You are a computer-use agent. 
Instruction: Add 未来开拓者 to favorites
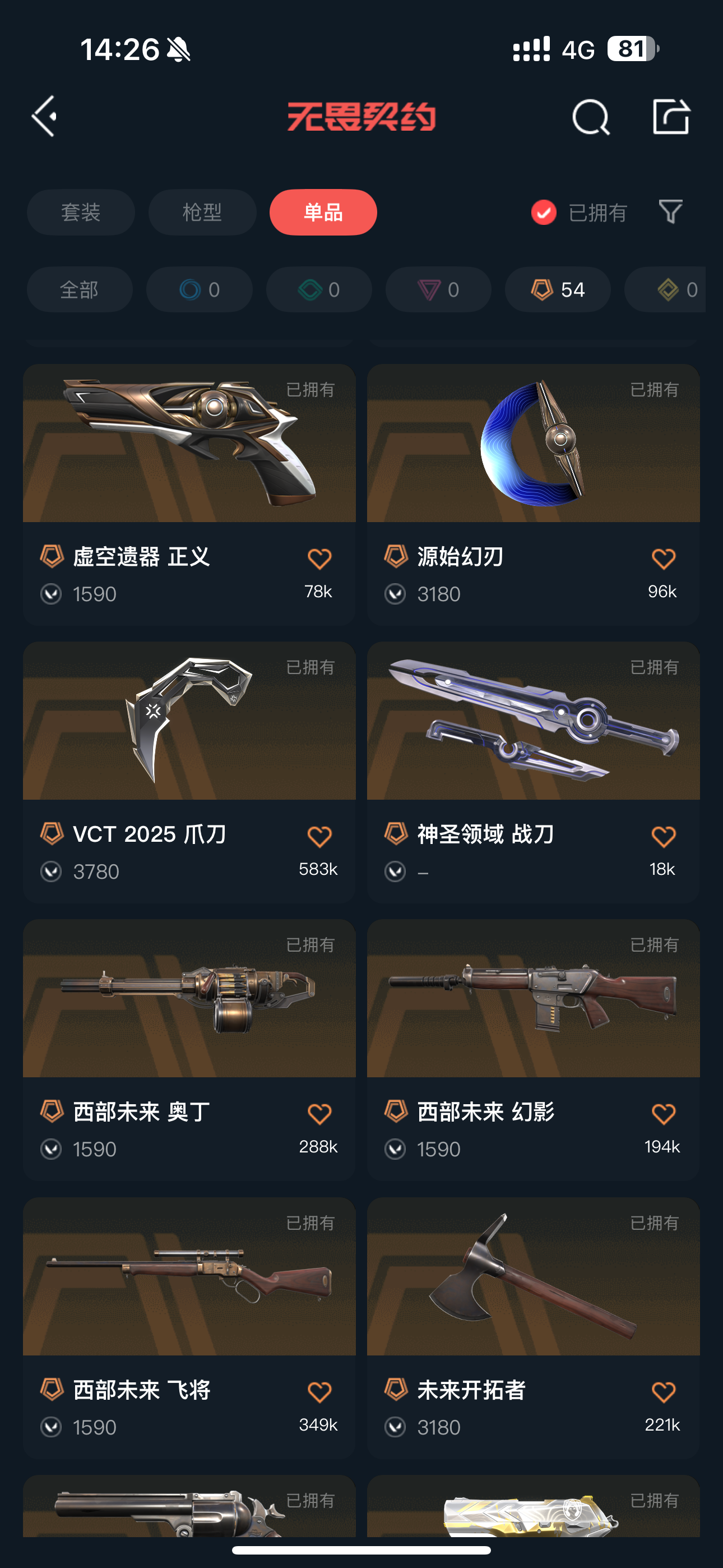point(664,1392)
